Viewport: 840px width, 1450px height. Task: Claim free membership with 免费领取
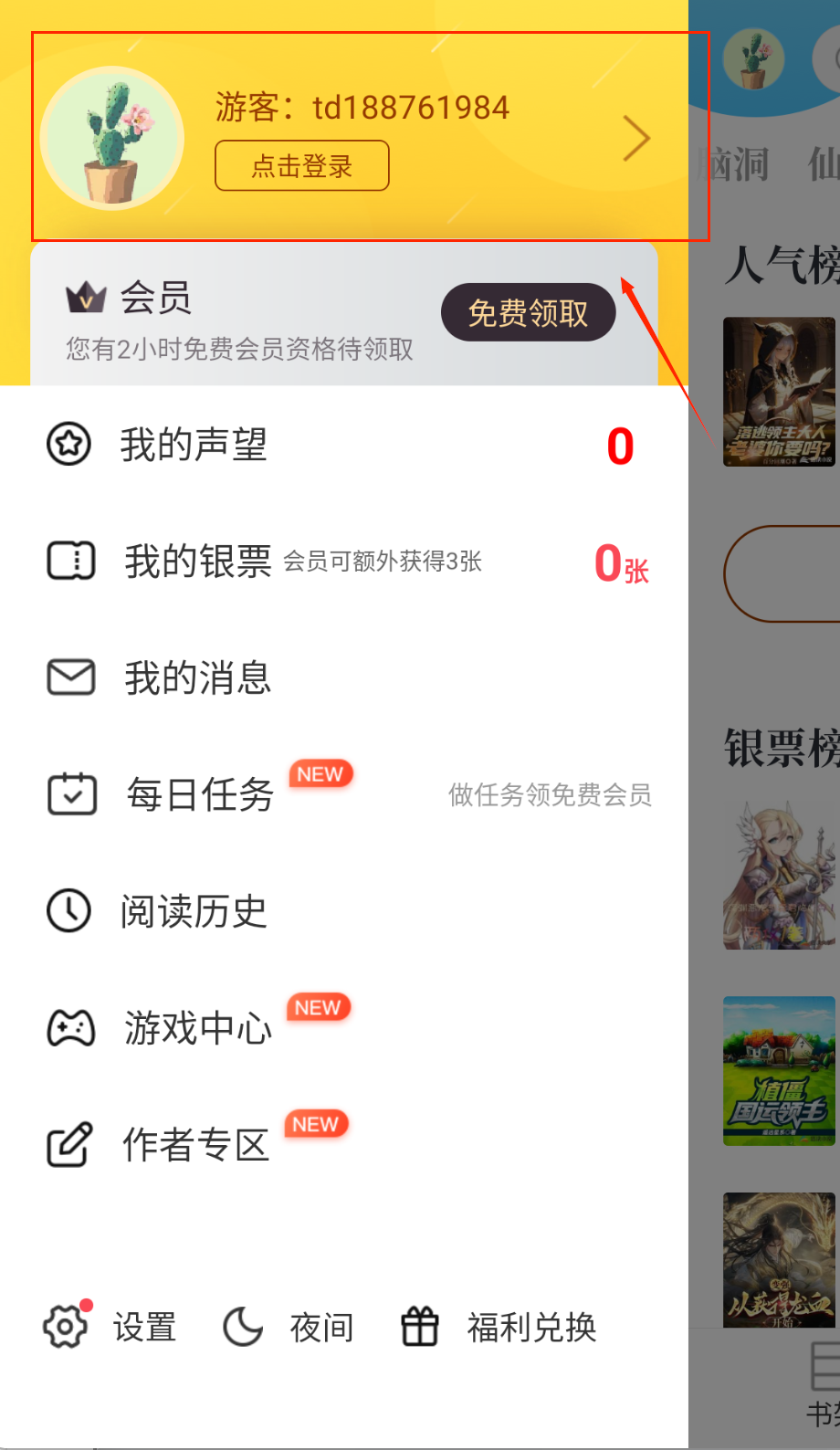528,312
